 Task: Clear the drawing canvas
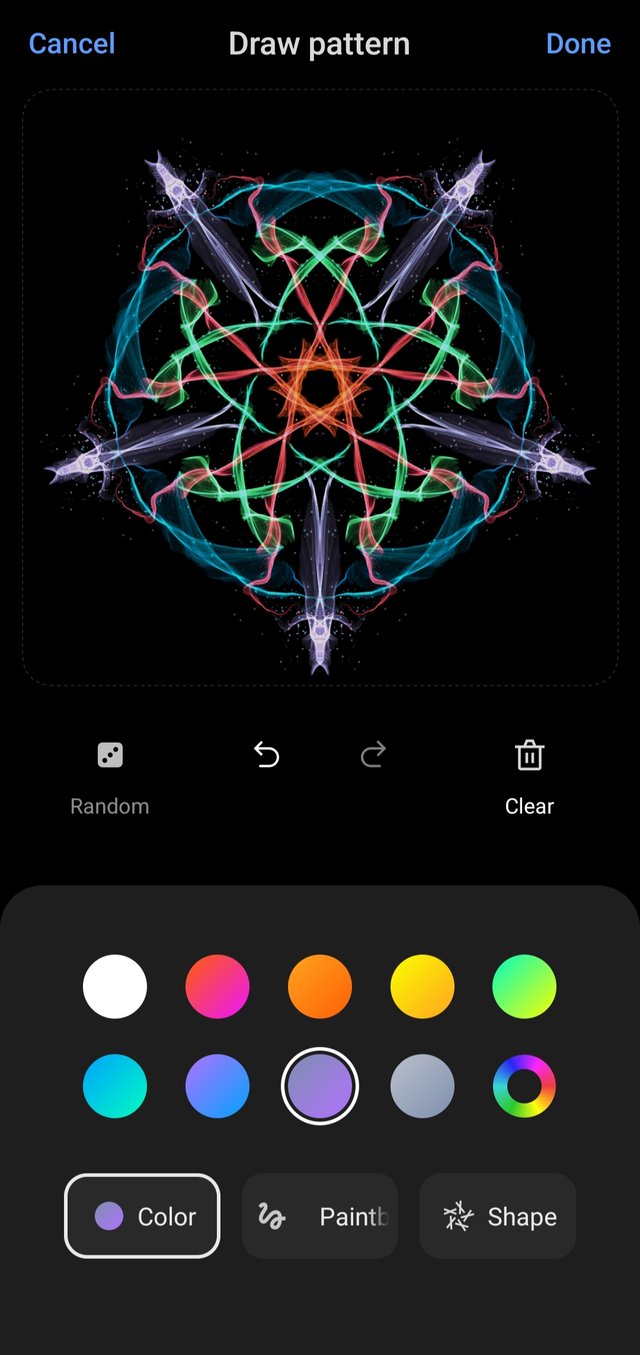point(529,775)
